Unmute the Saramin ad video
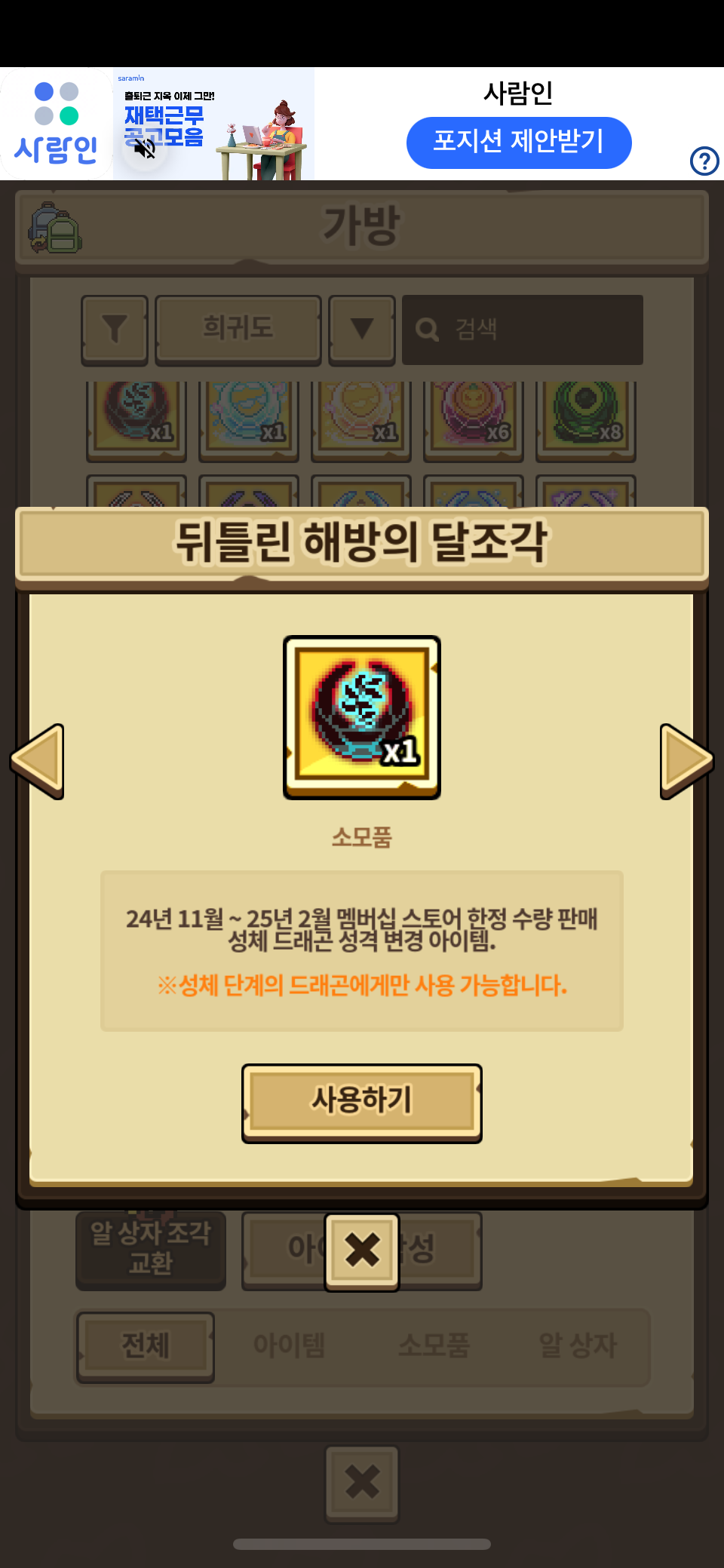Viewport: 724px width, 1568px height. click(144, 148)
